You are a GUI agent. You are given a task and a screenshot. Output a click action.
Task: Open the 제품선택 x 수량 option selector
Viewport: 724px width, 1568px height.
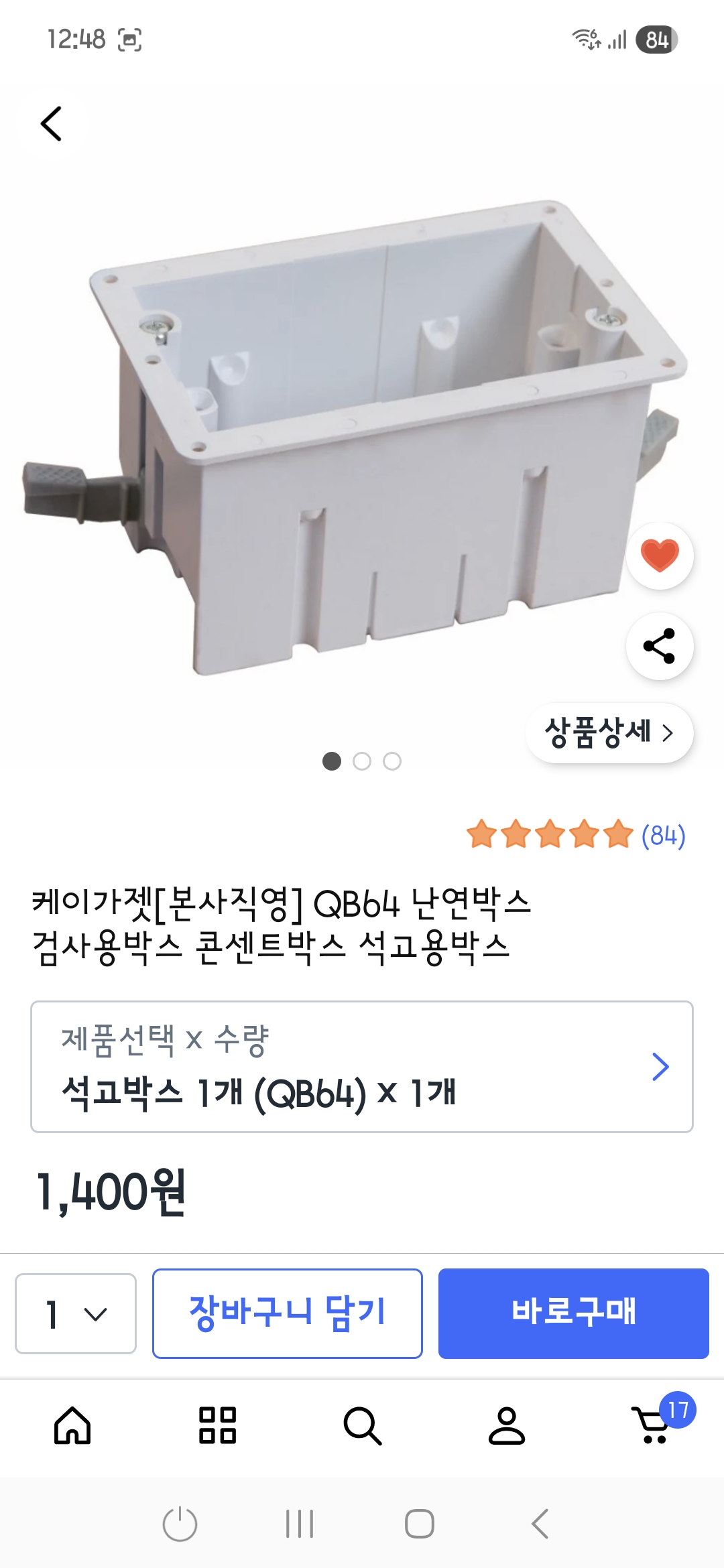362,1067
